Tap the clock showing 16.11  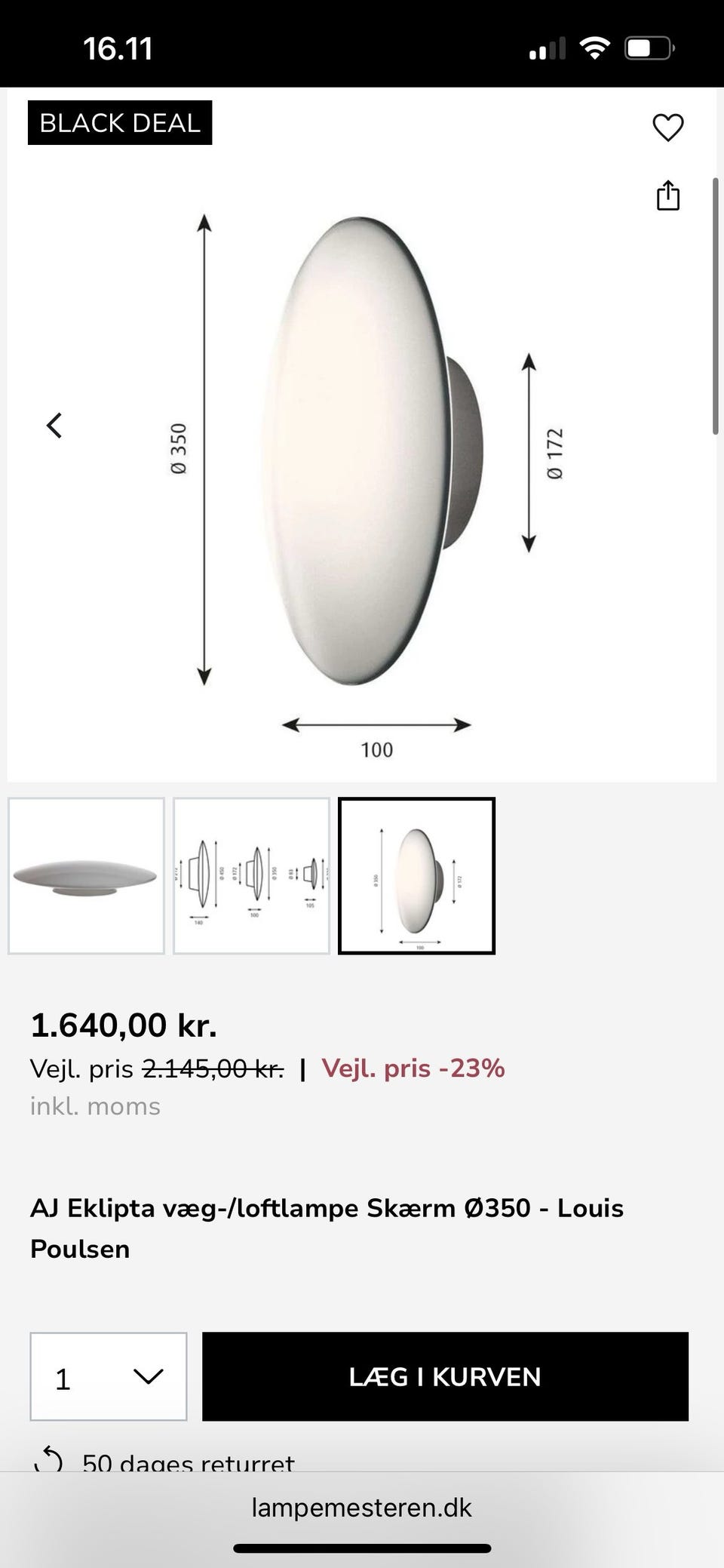click(x=119, y=48)
